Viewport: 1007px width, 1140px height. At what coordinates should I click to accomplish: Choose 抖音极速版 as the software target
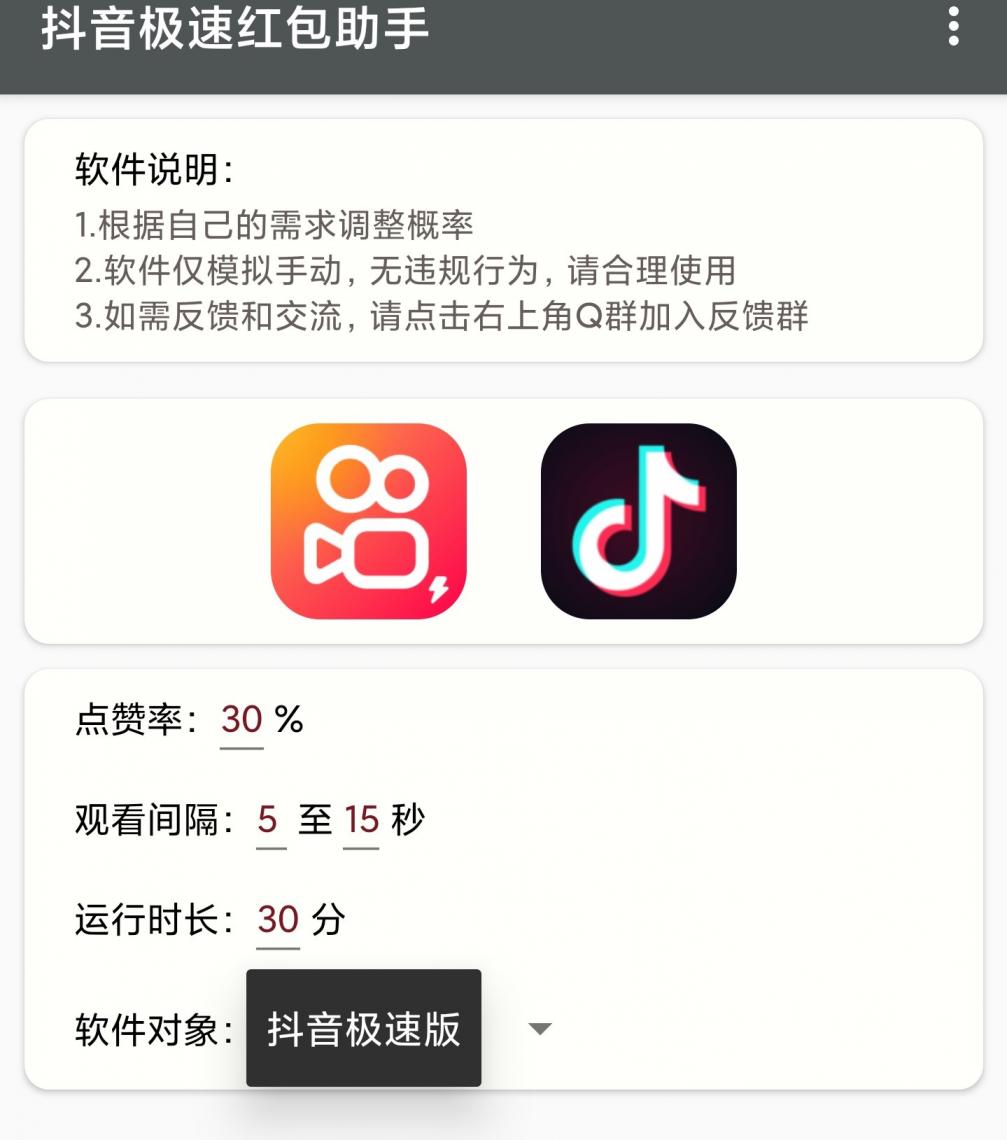point(362,1028)
